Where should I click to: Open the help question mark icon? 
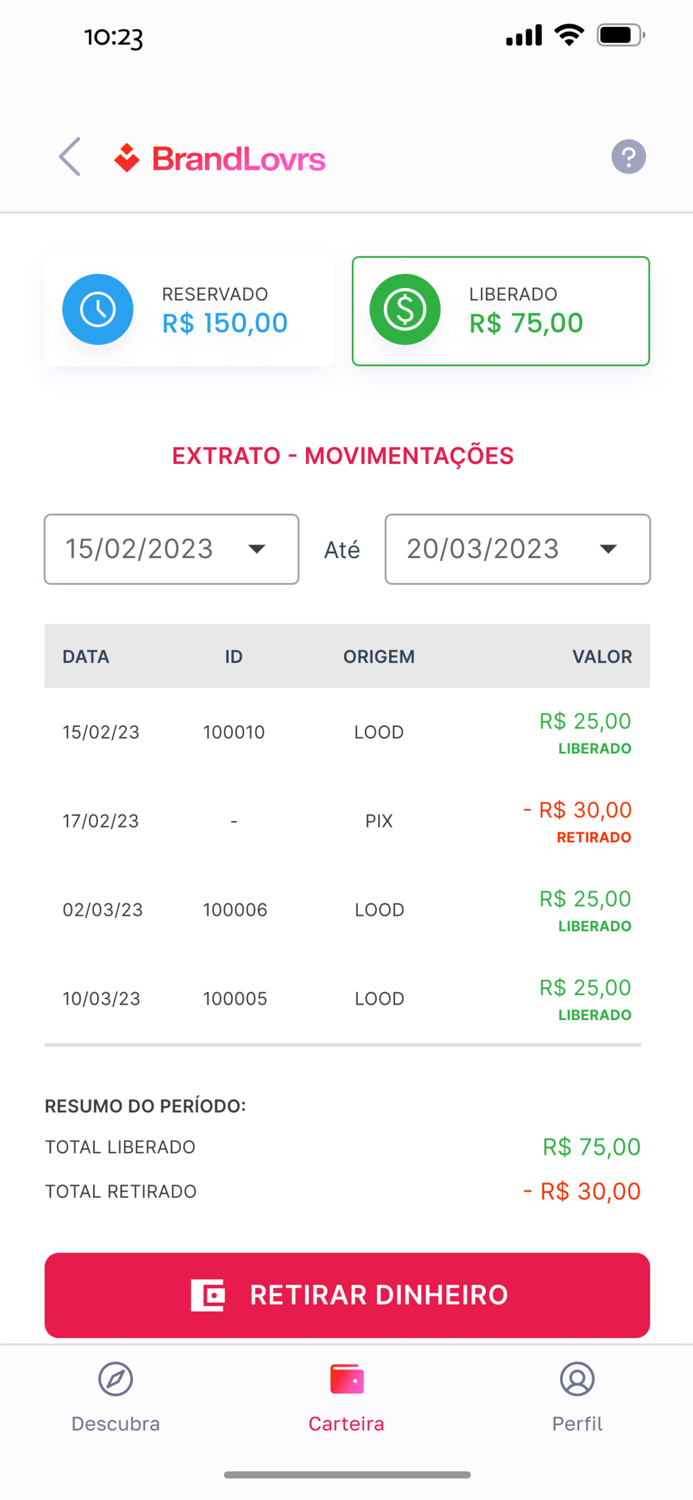pyautogui.click(x=628, y=157)
